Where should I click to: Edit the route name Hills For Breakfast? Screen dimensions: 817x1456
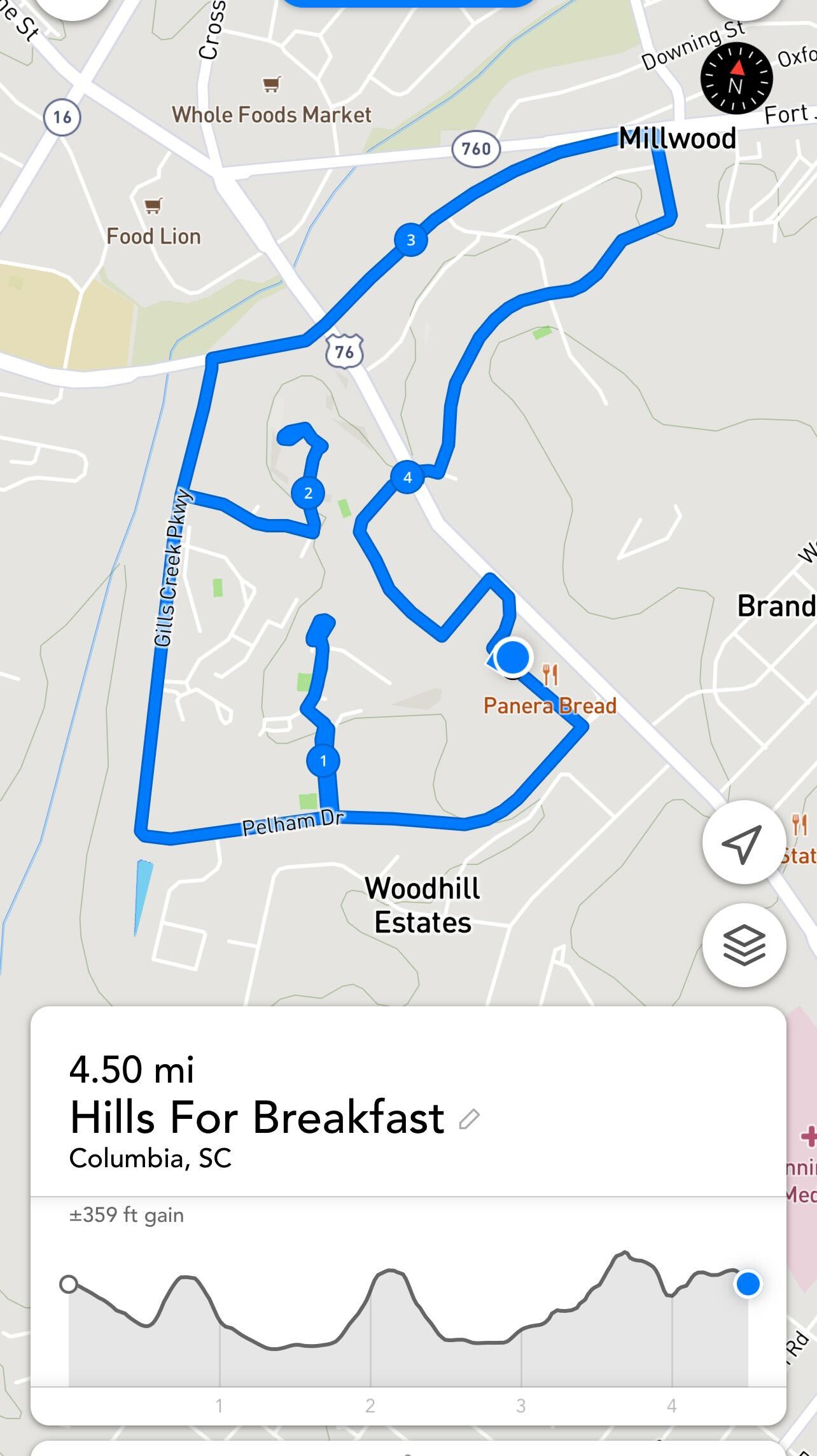tap(469, 1119)
